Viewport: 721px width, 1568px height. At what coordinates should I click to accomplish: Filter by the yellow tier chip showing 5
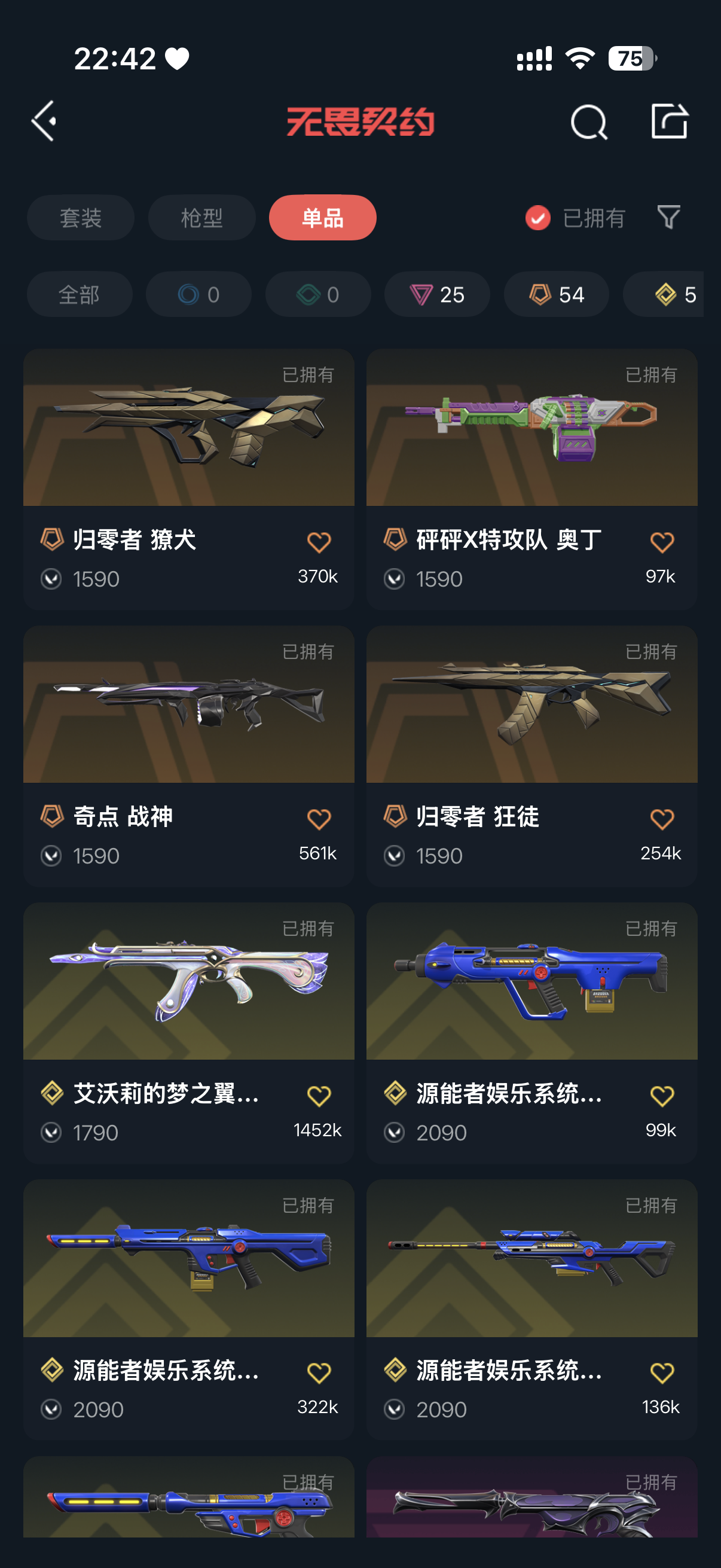point(669,295)
